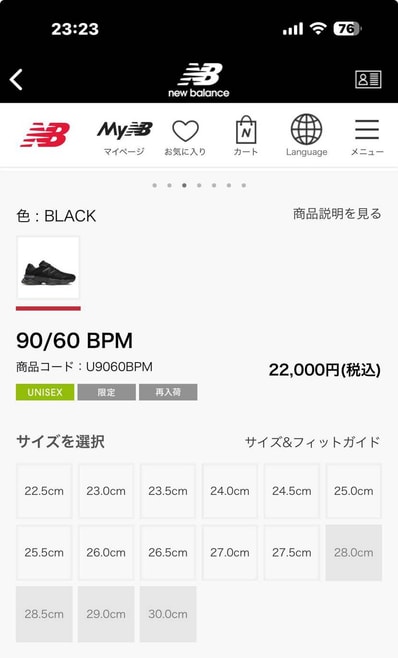Open the Language globe
Image resolution: width=398 pixels, height=658 pixels.
[306, 135]
